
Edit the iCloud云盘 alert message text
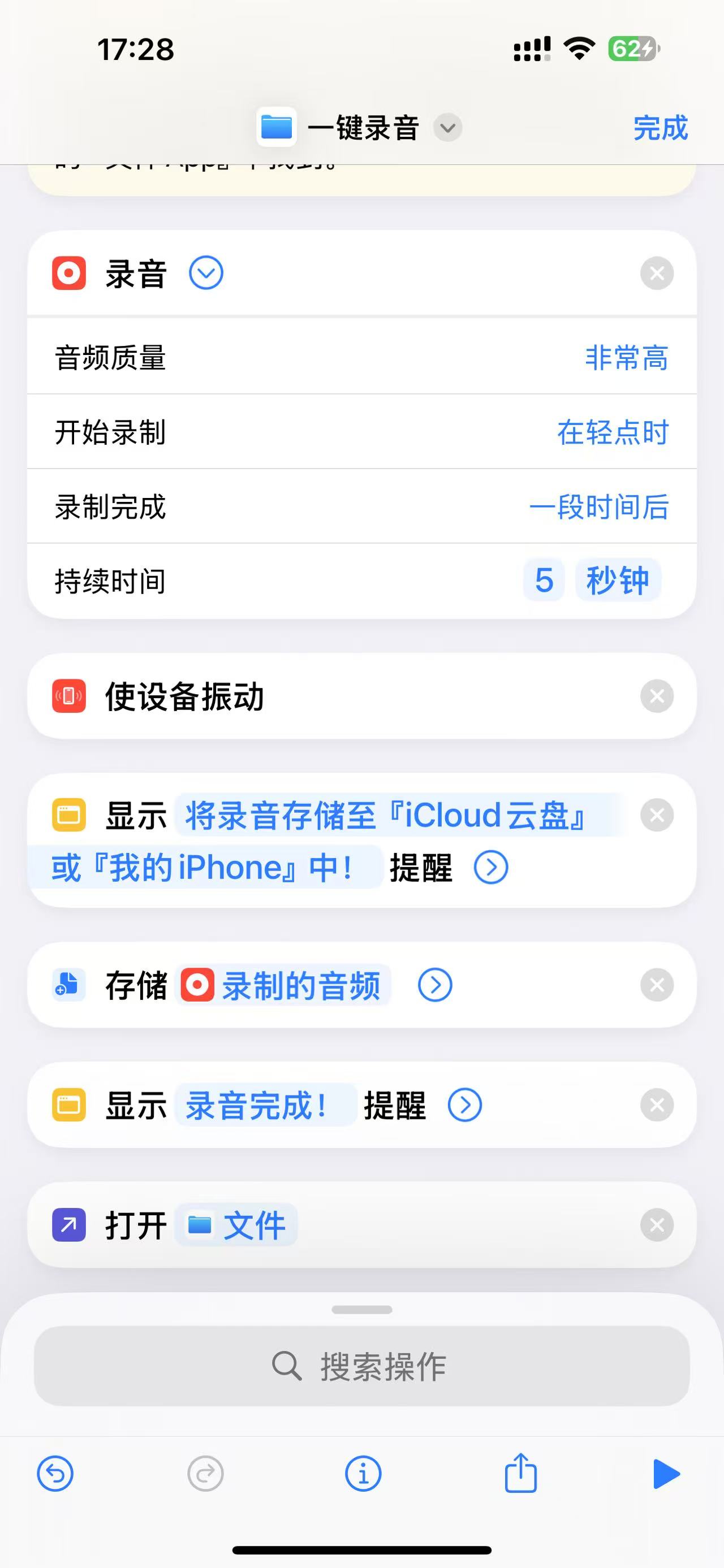click(x=383, y=816)
